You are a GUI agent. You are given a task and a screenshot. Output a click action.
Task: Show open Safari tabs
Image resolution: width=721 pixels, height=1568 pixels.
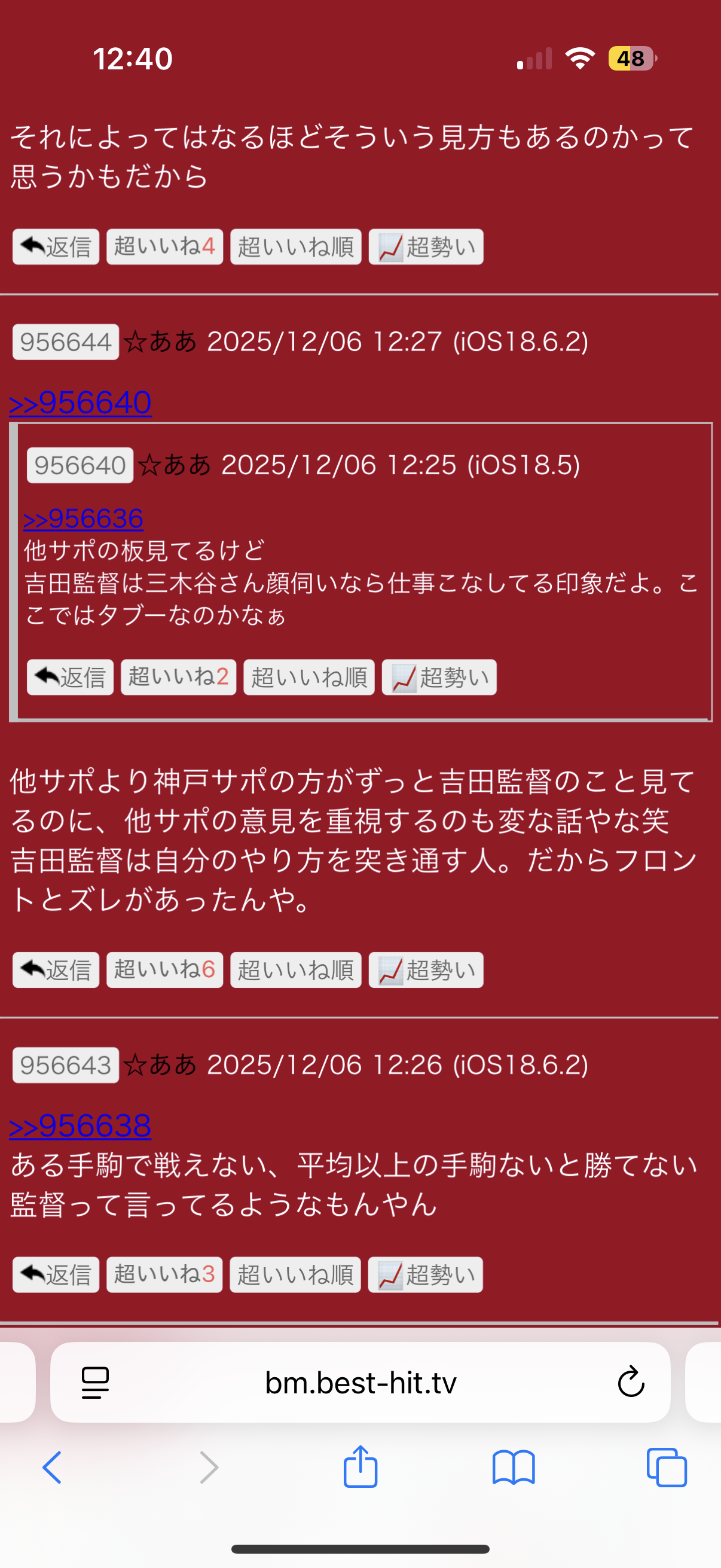(x=666, y=1467)
